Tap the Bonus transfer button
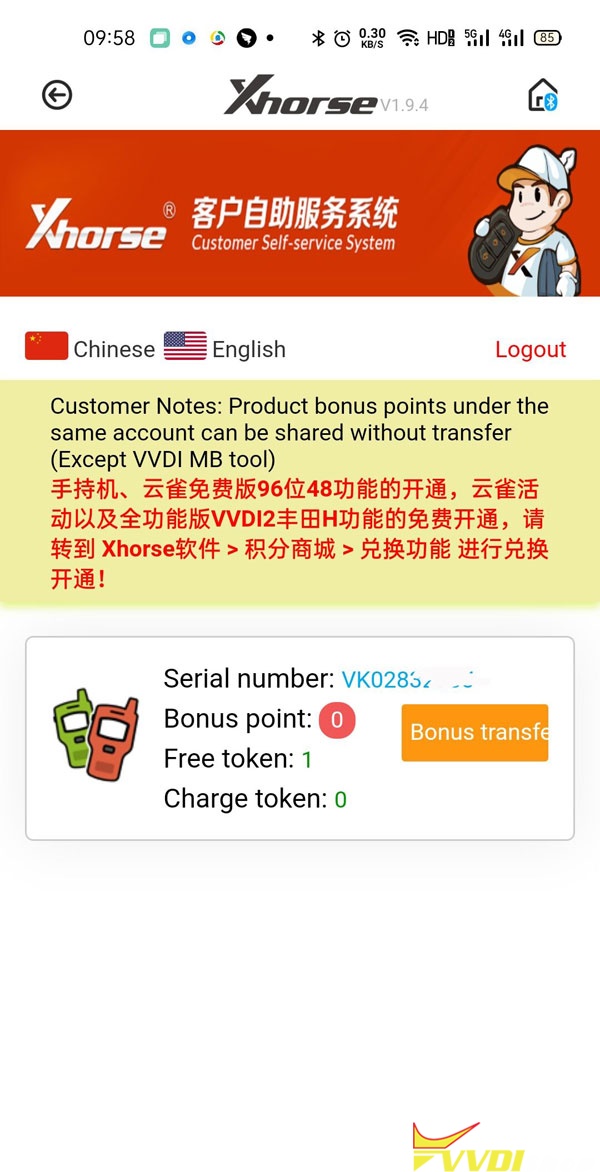 tap(475, 732)
